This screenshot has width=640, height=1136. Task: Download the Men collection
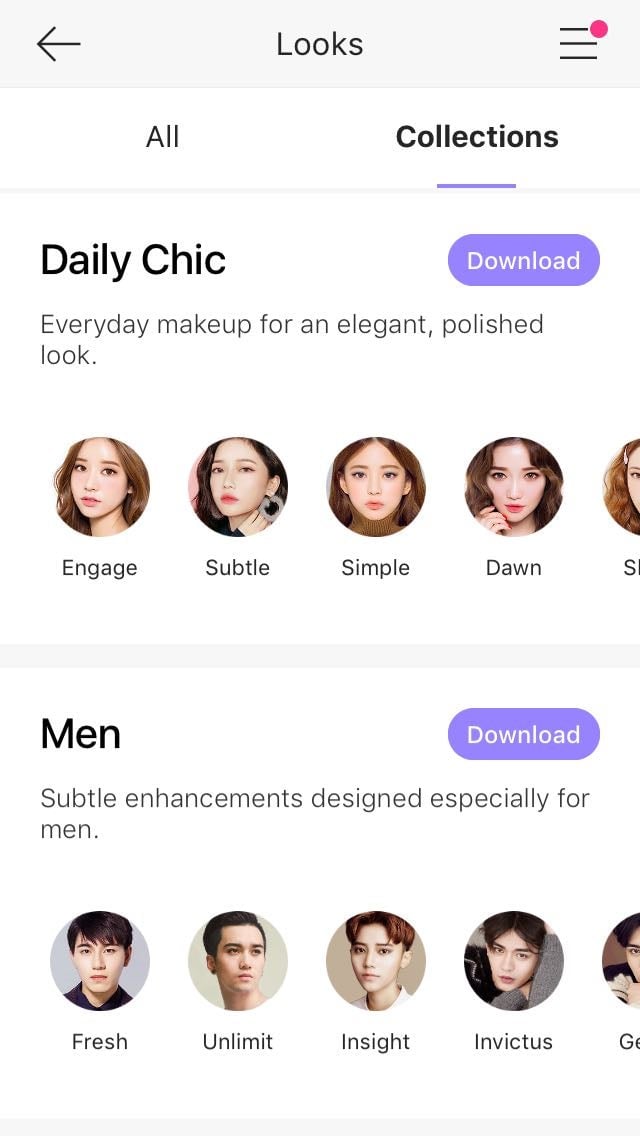523,734
